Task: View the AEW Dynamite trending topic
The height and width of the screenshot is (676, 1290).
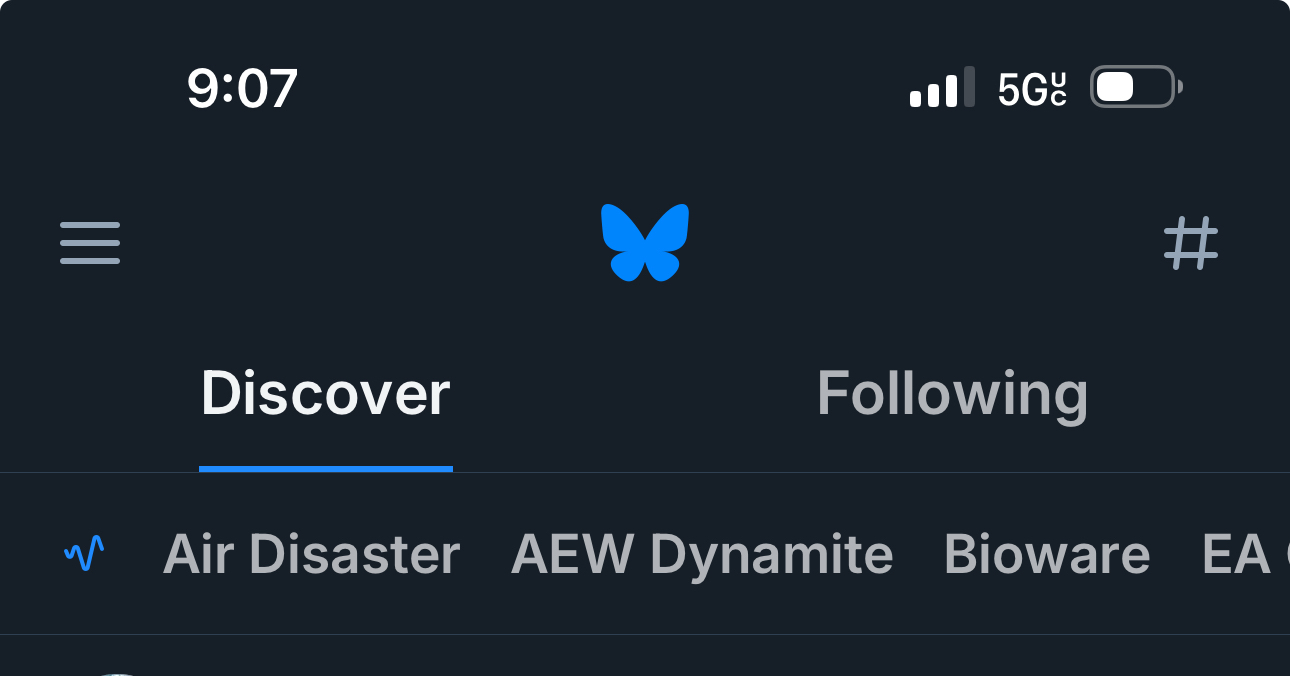Action: (701, 554)
